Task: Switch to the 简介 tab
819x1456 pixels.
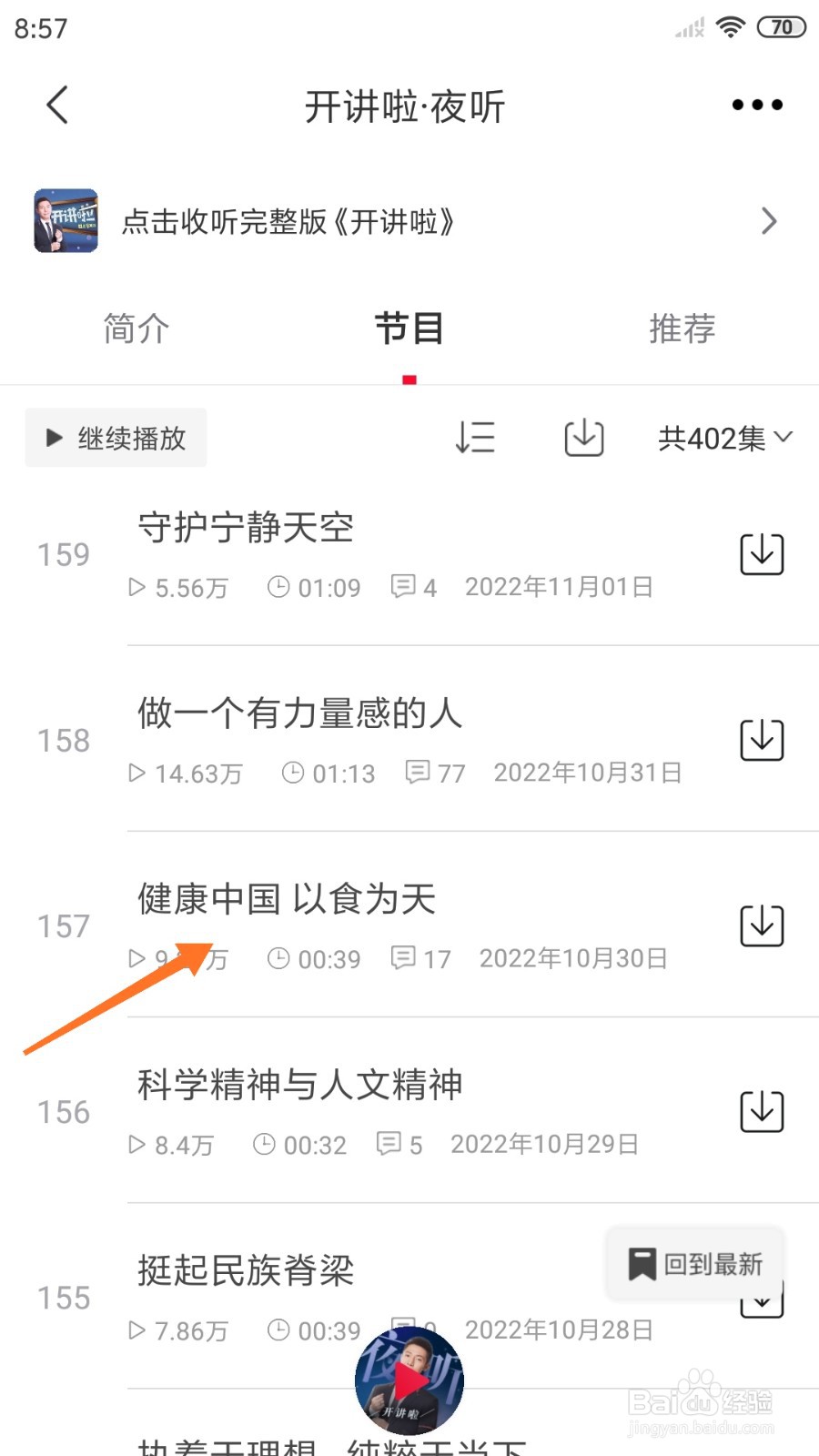Action: pyautogui.click(x=135, y=329)
